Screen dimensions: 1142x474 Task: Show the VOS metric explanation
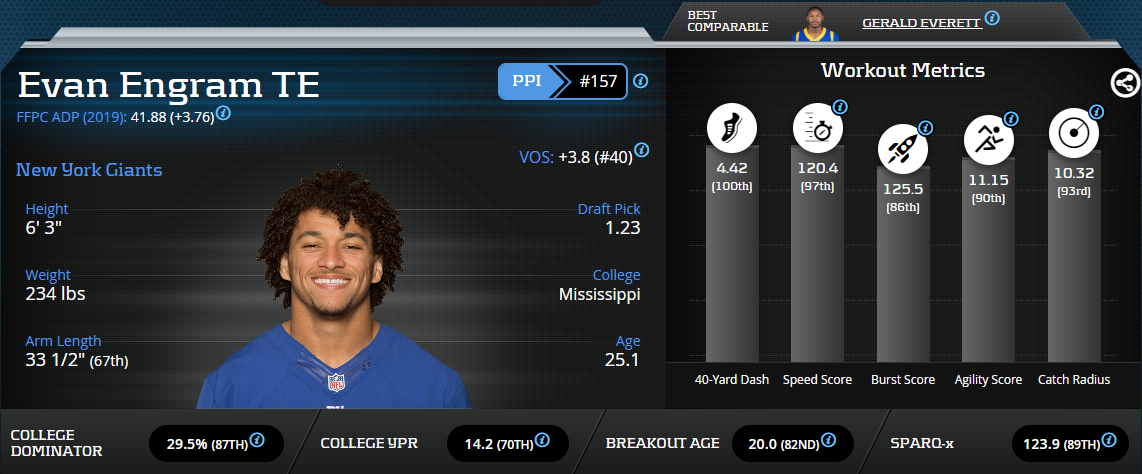click(641, 150)
